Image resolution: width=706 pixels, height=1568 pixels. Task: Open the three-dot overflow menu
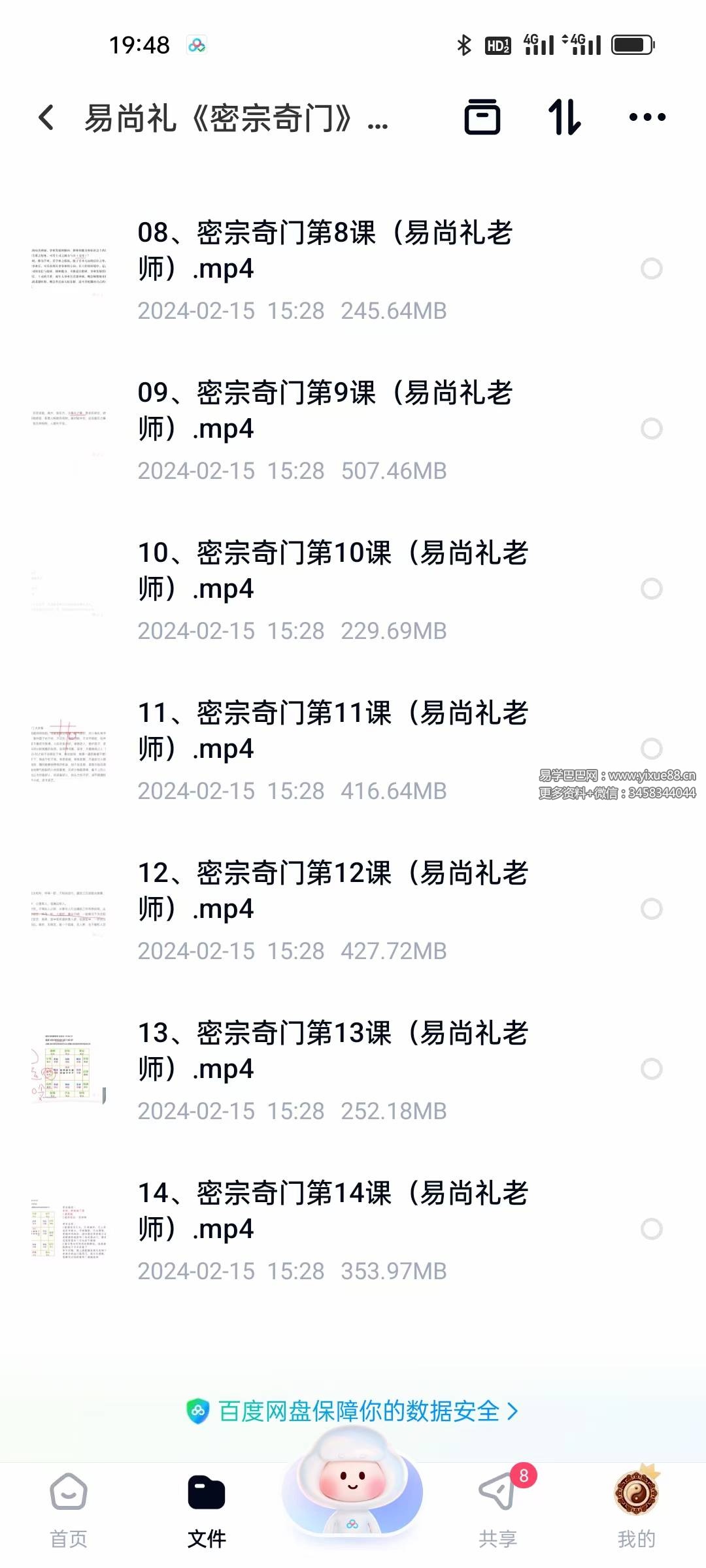pos(647,118)
